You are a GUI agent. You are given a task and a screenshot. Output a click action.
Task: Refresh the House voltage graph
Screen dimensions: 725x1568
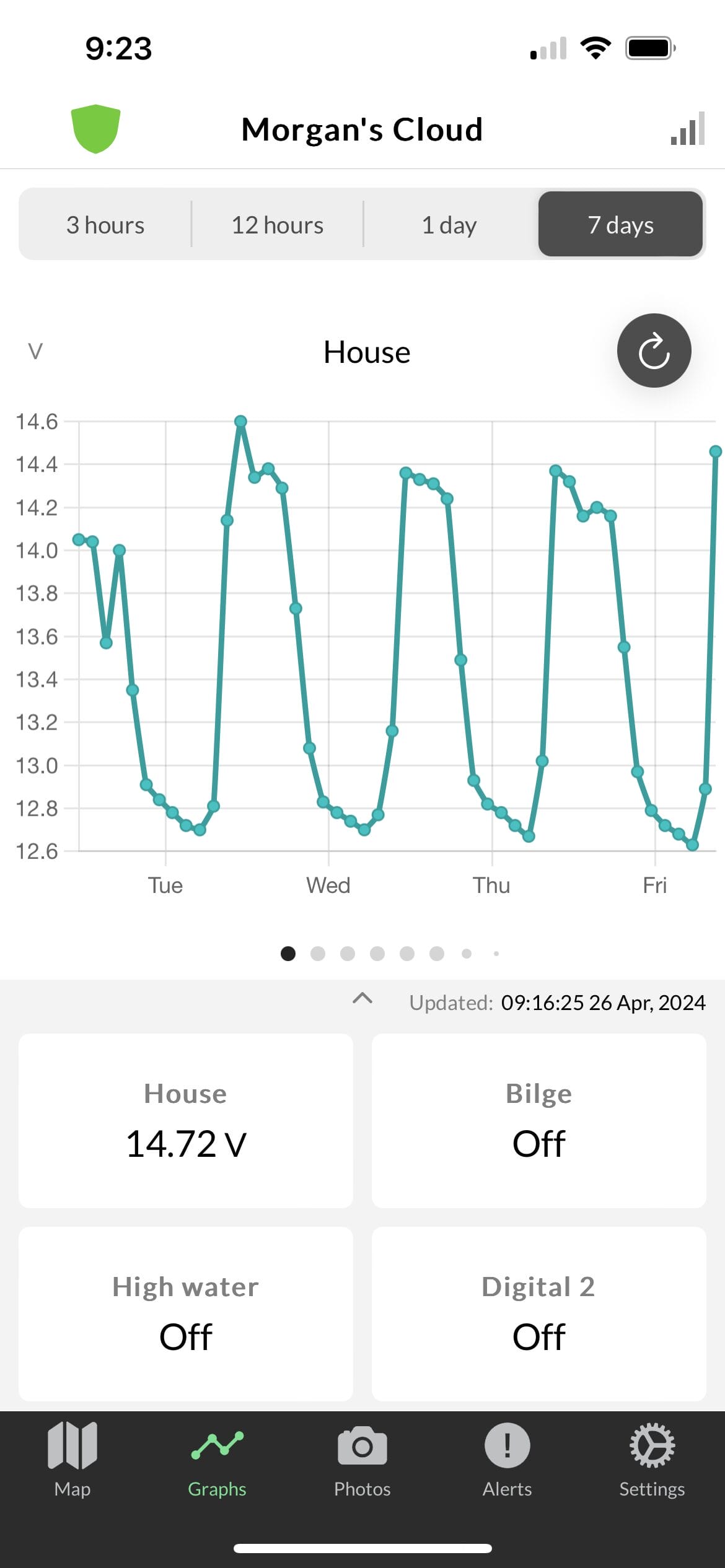pos(654,351)
